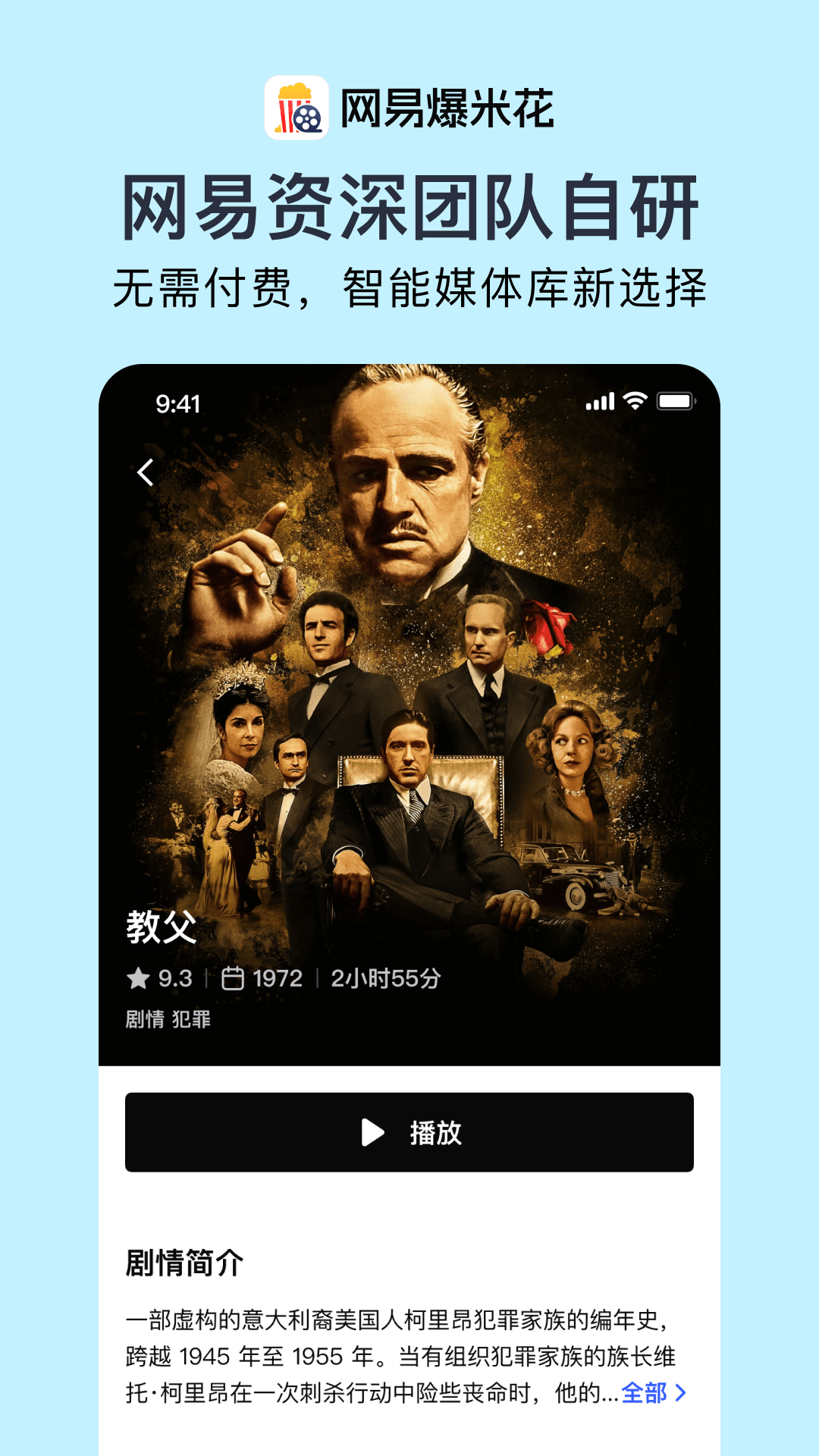Tap The Godfather movie poster artwork
This screenshot has height=1456, width=819.
pyautogui.click(x=409, y=682)
